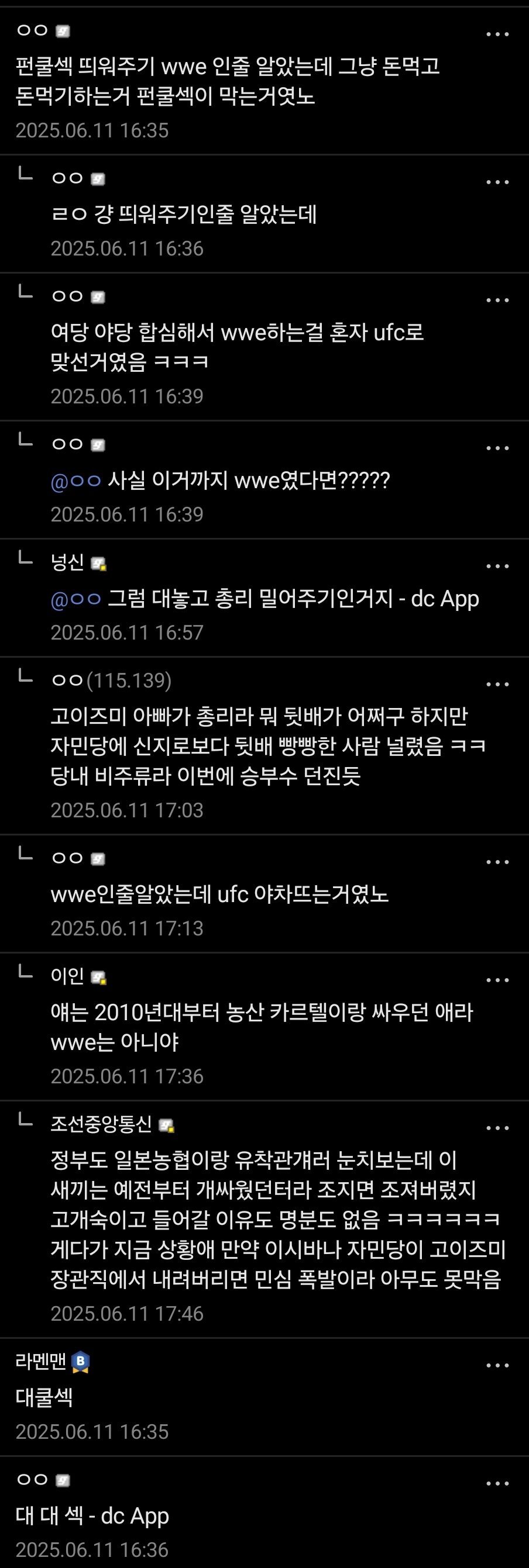Show options for 라멘맨's '대쿨섹' comment

(497, 1365)
